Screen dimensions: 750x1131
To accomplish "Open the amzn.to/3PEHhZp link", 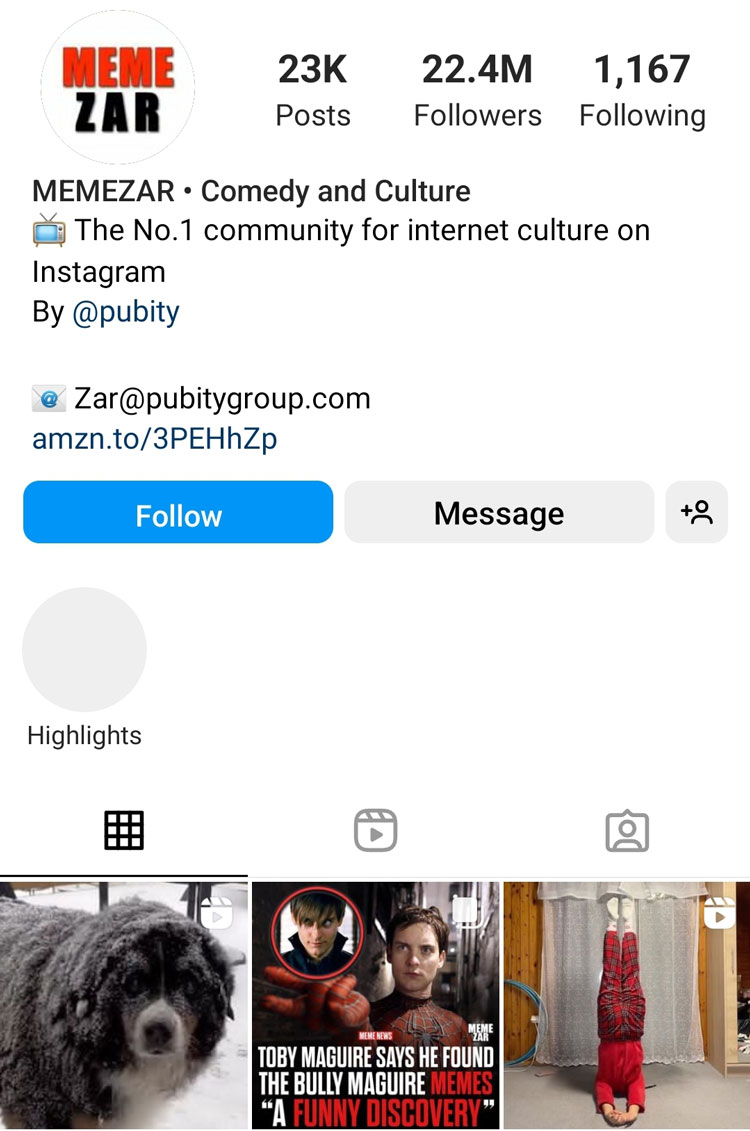I will pos(154,439).
